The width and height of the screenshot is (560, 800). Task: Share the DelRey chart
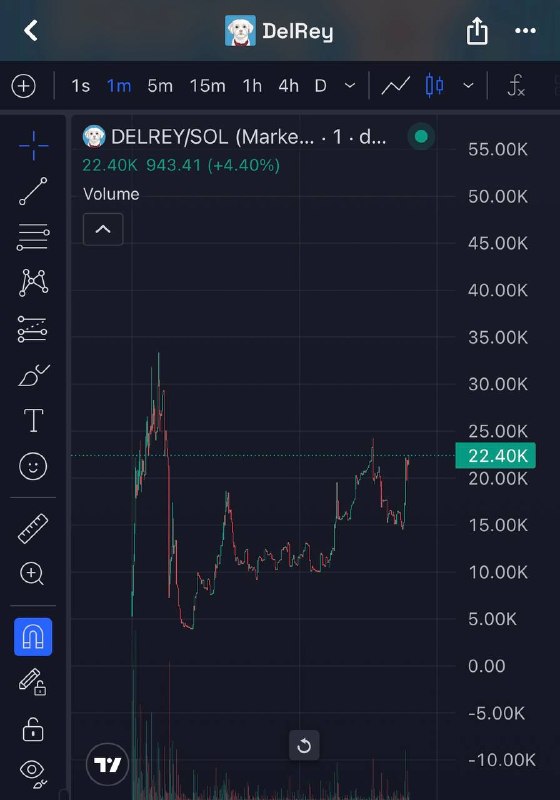click(x=477, y=31)
